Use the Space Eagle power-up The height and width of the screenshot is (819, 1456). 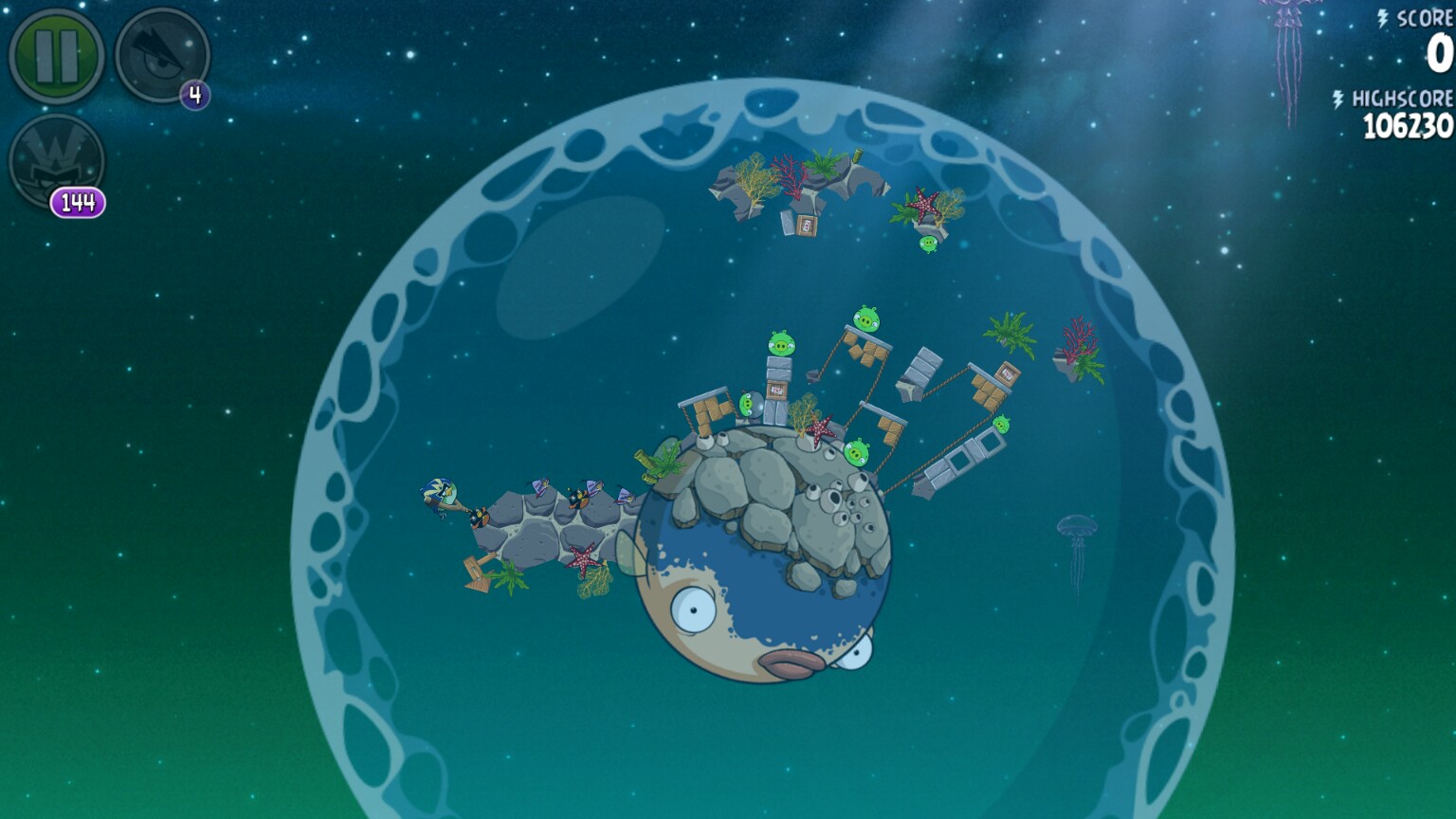point(161,55)
